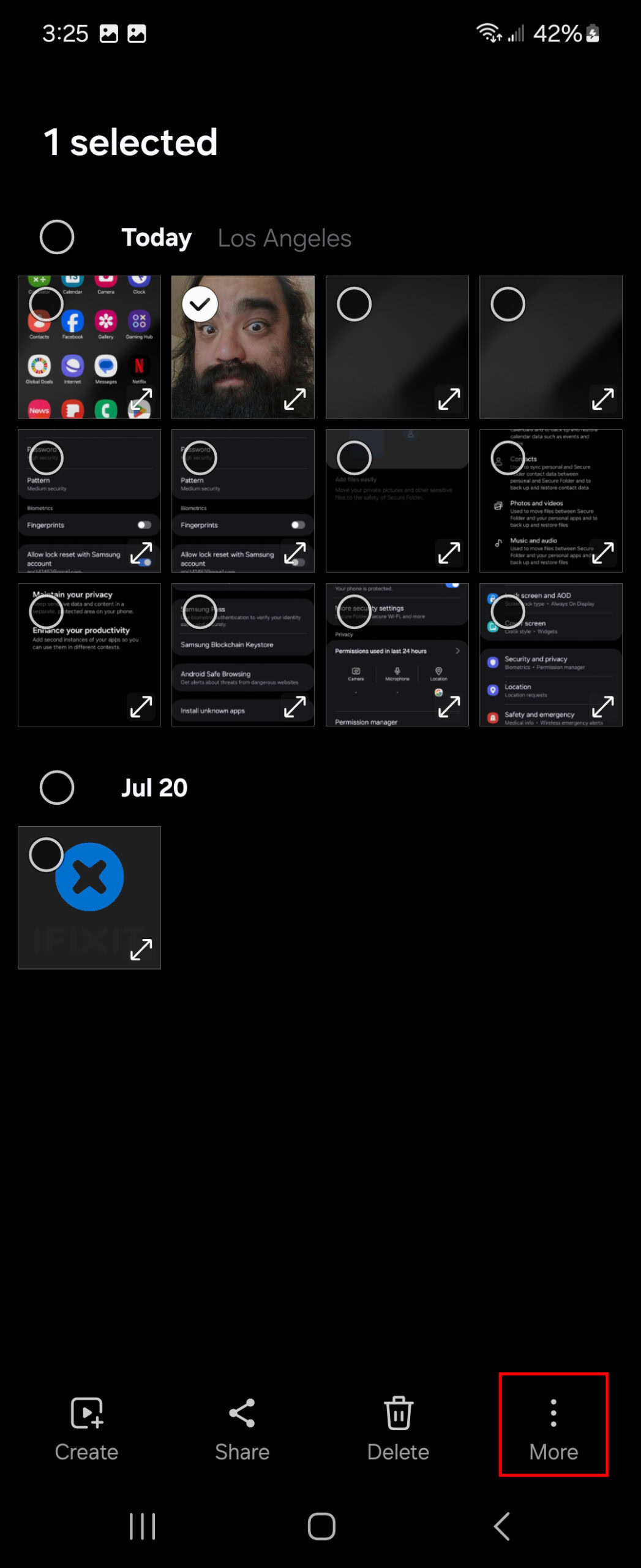This screenshot has height=1568, width=641.
Task: Select the Maintain your privacy screenshot
Action: [47, 611]
